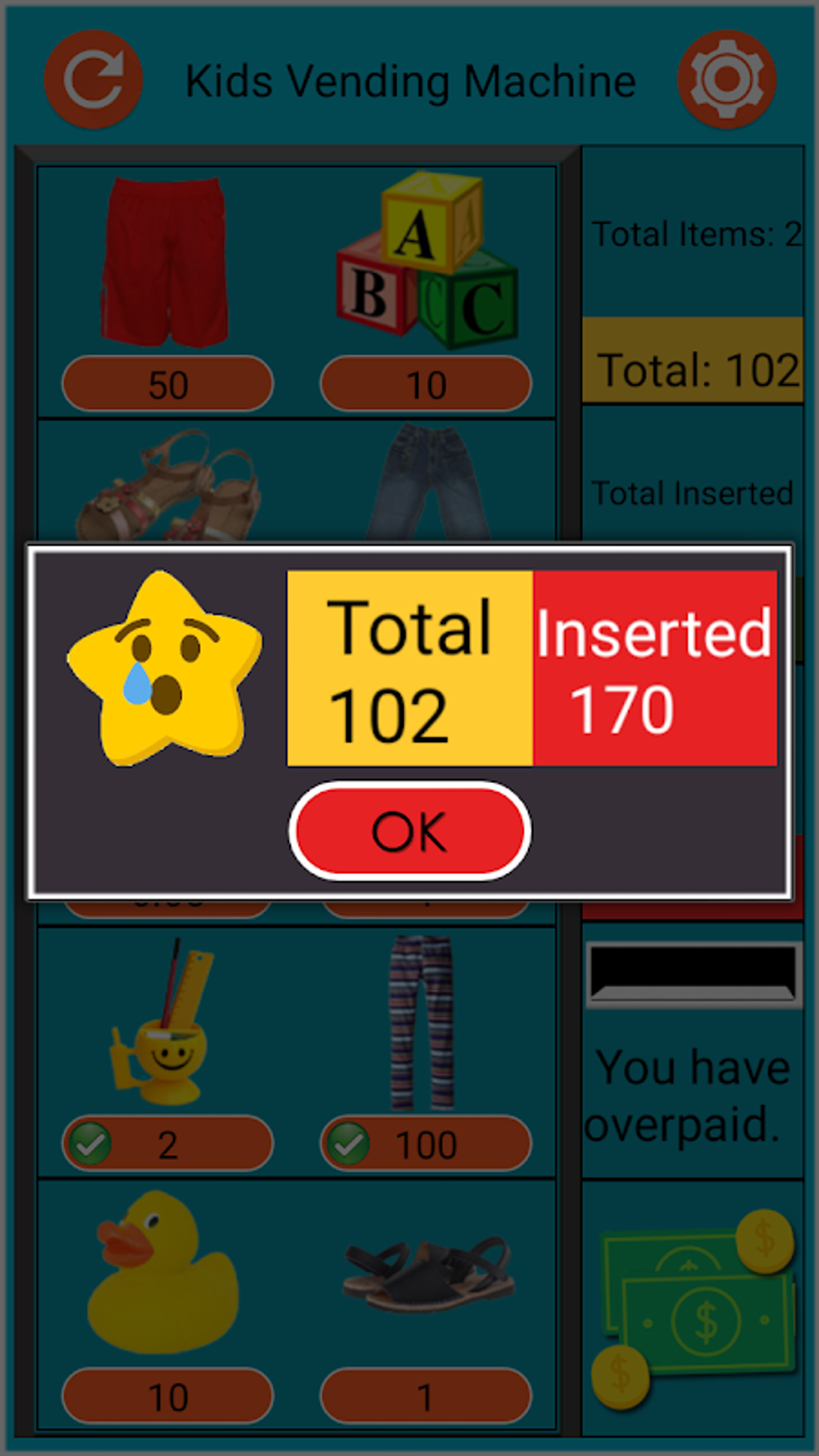Select the red shorts priced 50
This screenshot has height=1456, width=819.
pyautogui.click(x=167, y=265)
